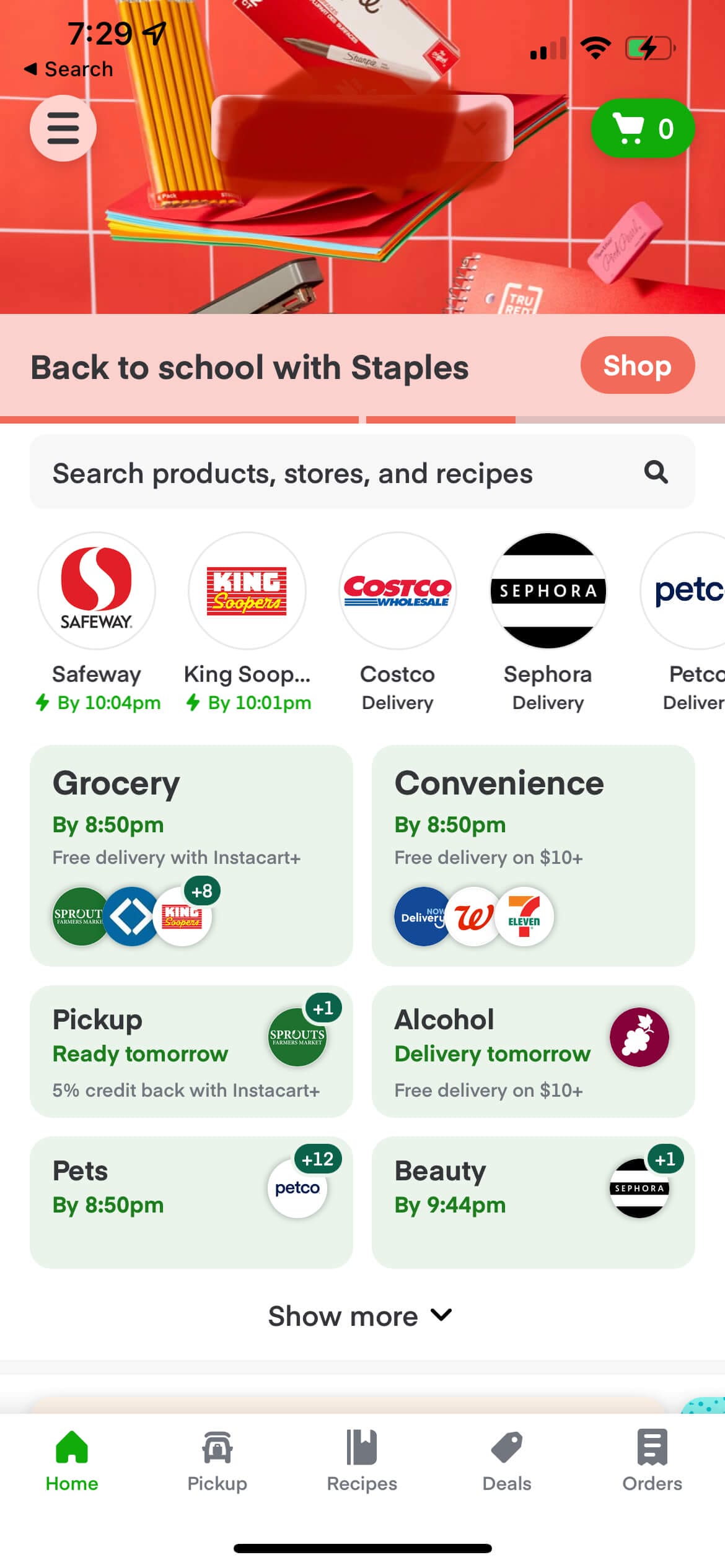Open Costco delivery

coord(398,591)
